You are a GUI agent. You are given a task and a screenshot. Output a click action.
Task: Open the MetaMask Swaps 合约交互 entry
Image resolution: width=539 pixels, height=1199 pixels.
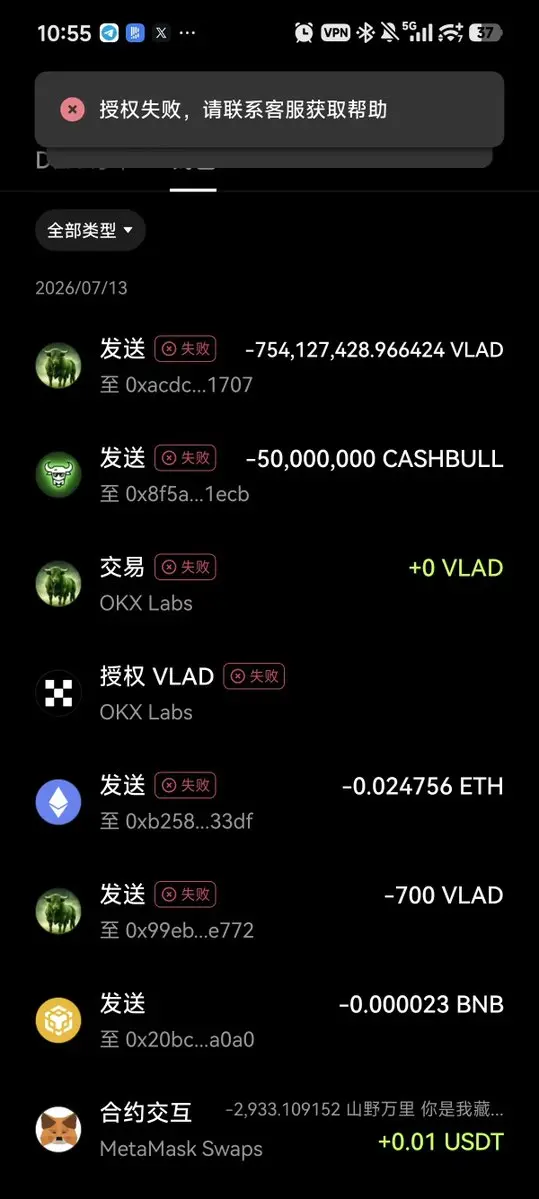(x=269, y=1129)
